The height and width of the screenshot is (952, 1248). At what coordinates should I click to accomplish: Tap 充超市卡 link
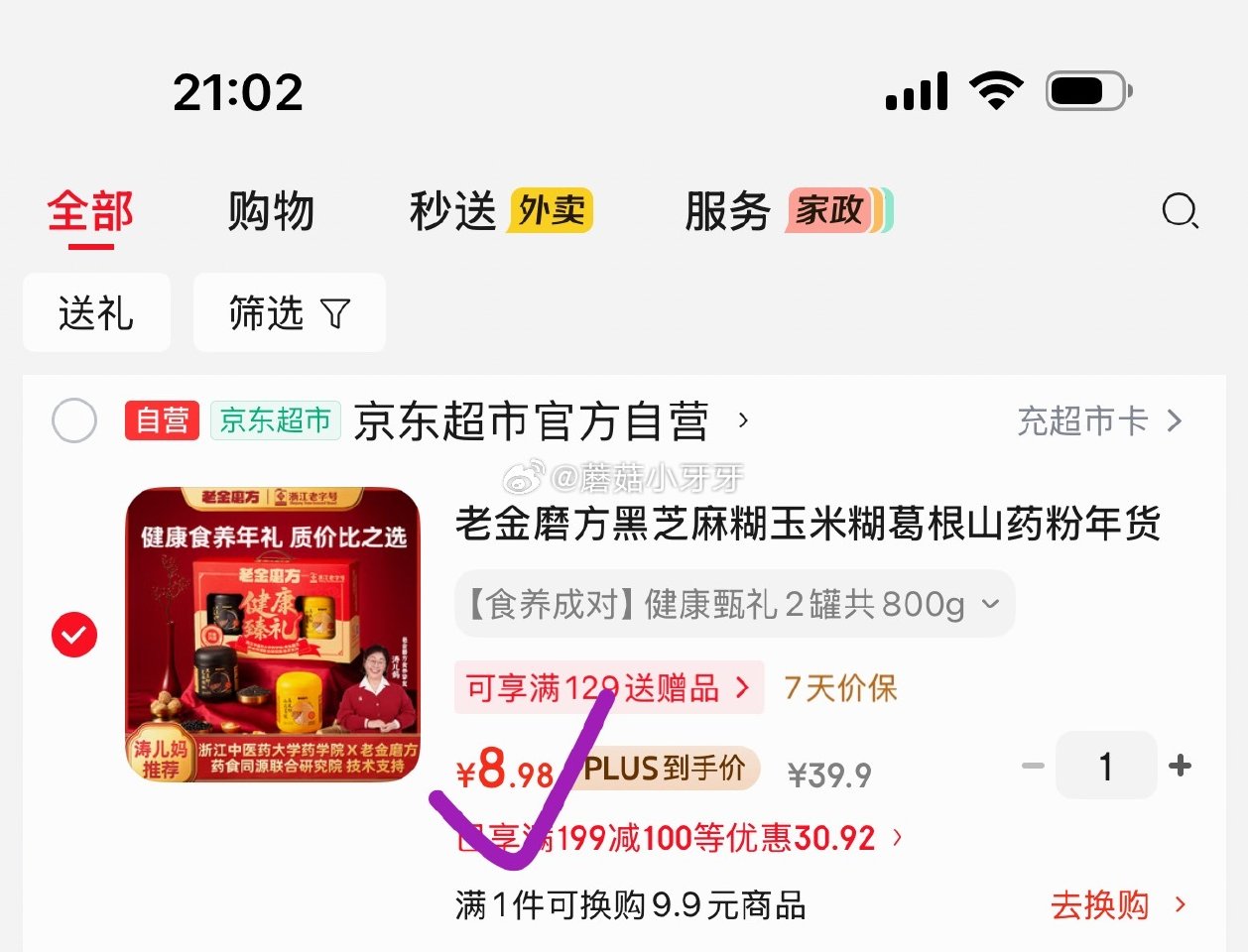coord(1099,421)
